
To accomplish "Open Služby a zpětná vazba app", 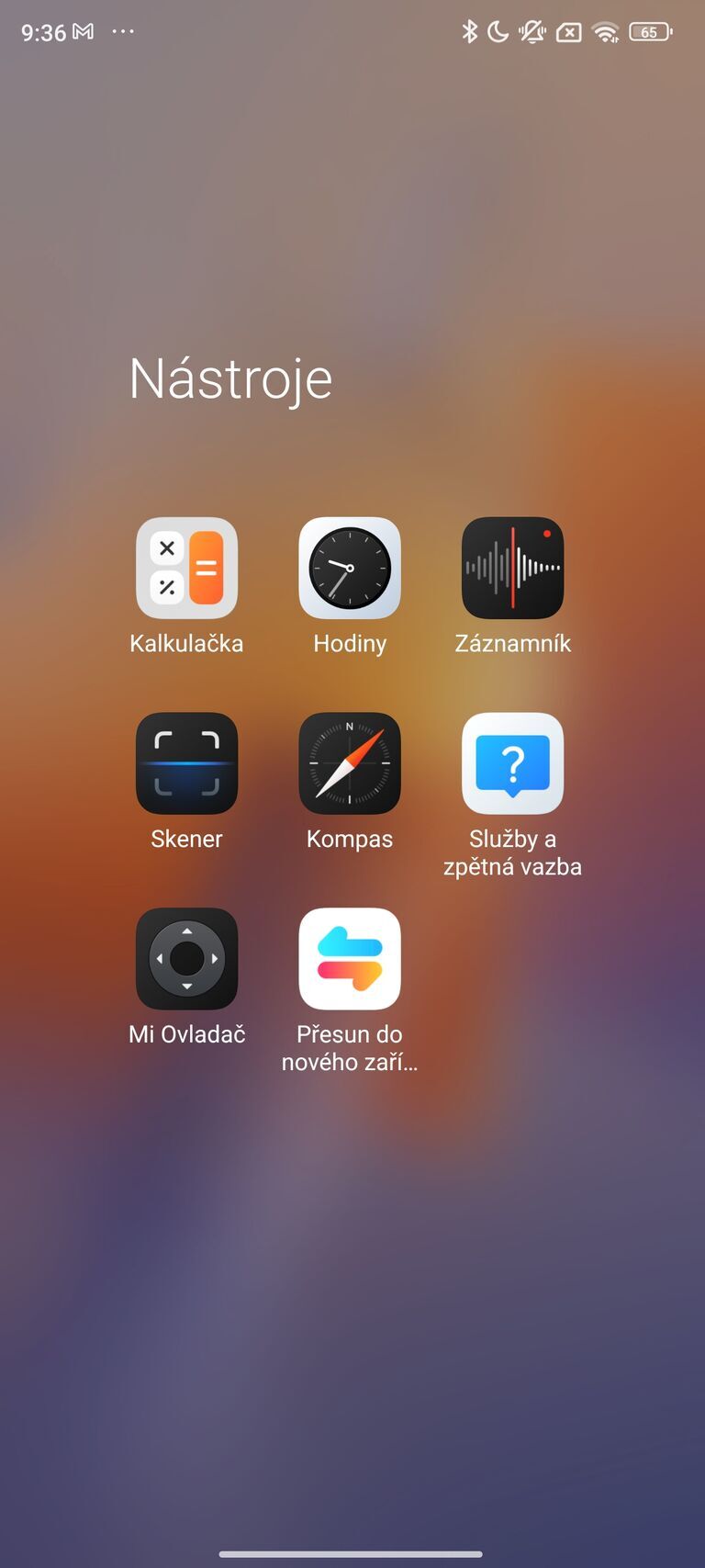I will point(512,763).
